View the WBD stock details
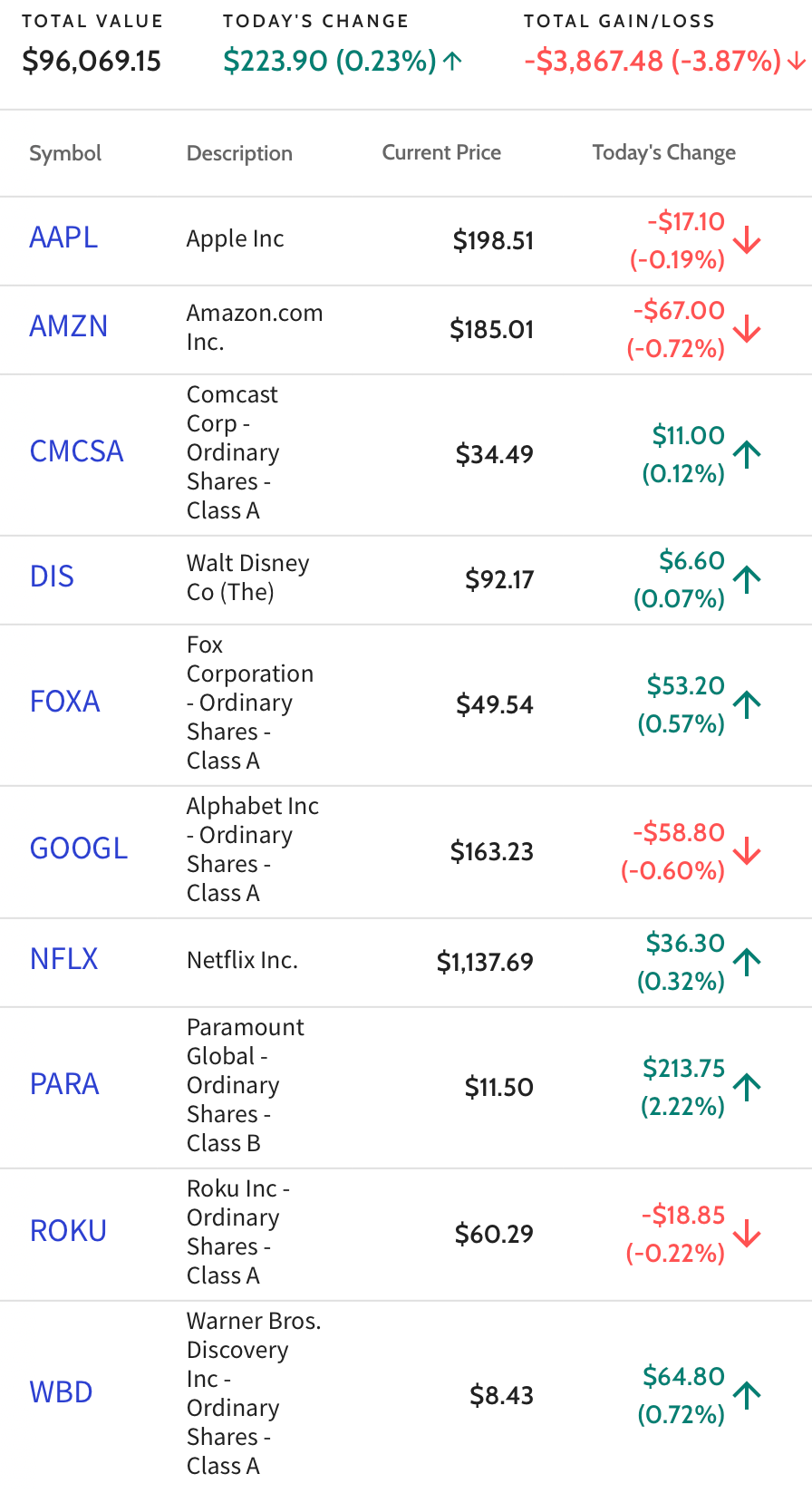The image size is (812, 1493). [62, 1392]
